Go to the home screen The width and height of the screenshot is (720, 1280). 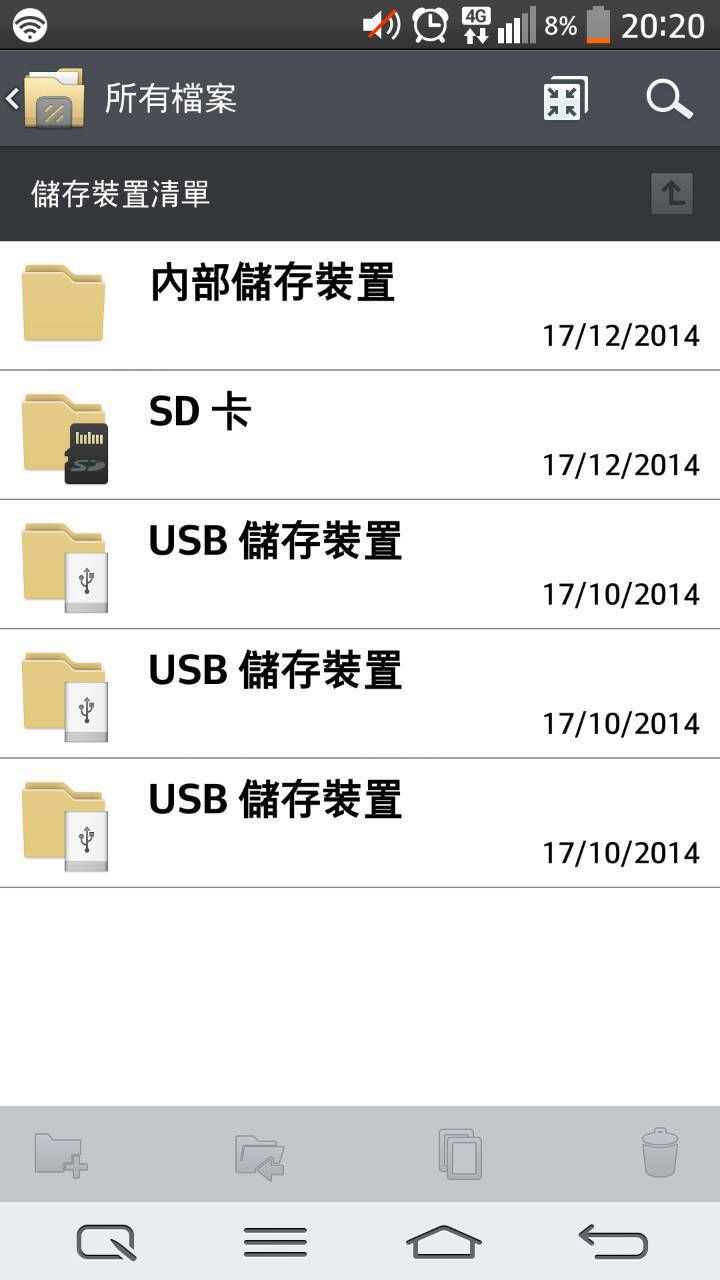444,1242
